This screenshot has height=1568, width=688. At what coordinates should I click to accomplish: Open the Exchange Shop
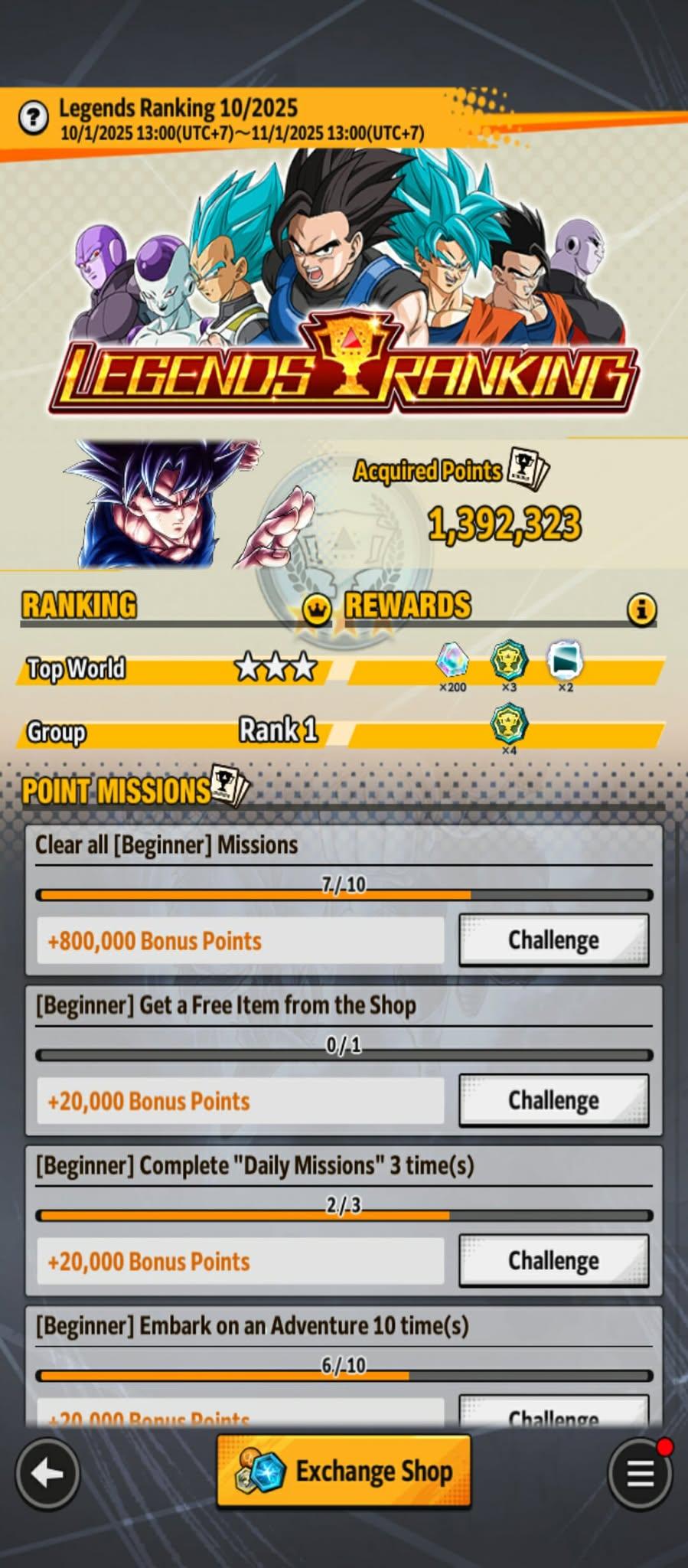[x=344, y=1470]
